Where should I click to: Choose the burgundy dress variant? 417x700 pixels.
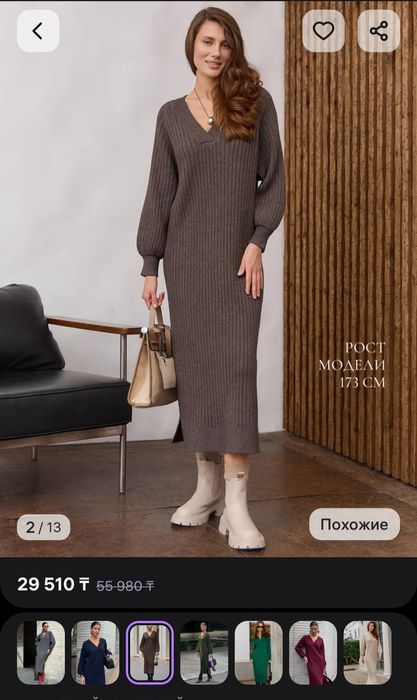[313, 653]
